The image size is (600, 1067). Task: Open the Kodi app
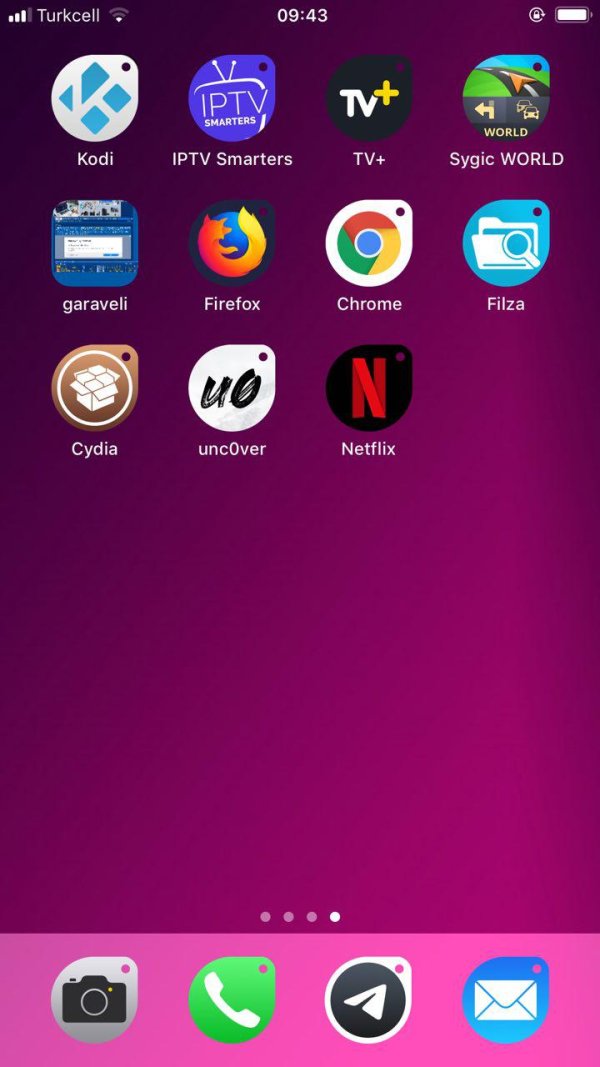tap(95, 98)
